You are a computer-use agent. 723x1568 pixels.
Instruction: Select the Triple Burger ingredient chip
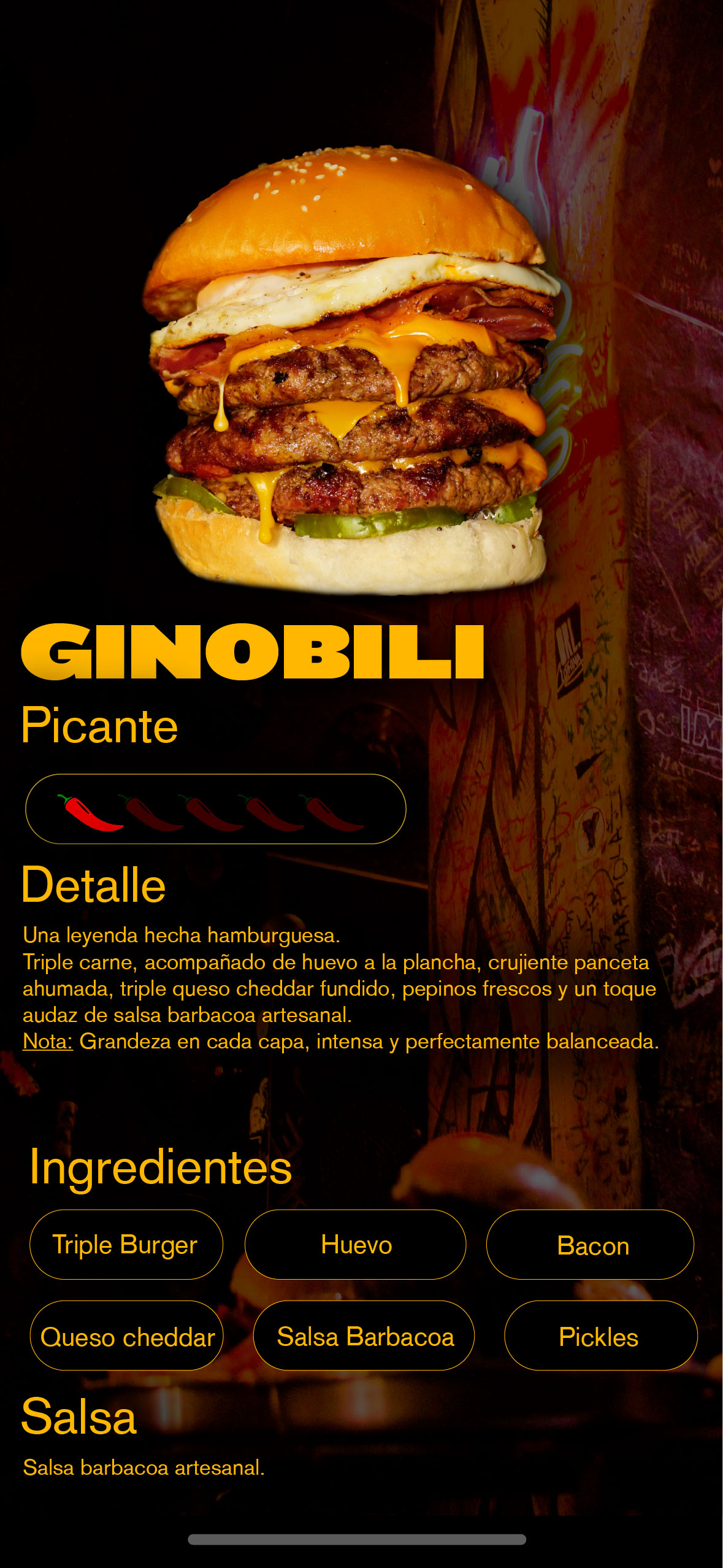point(126,1245)
